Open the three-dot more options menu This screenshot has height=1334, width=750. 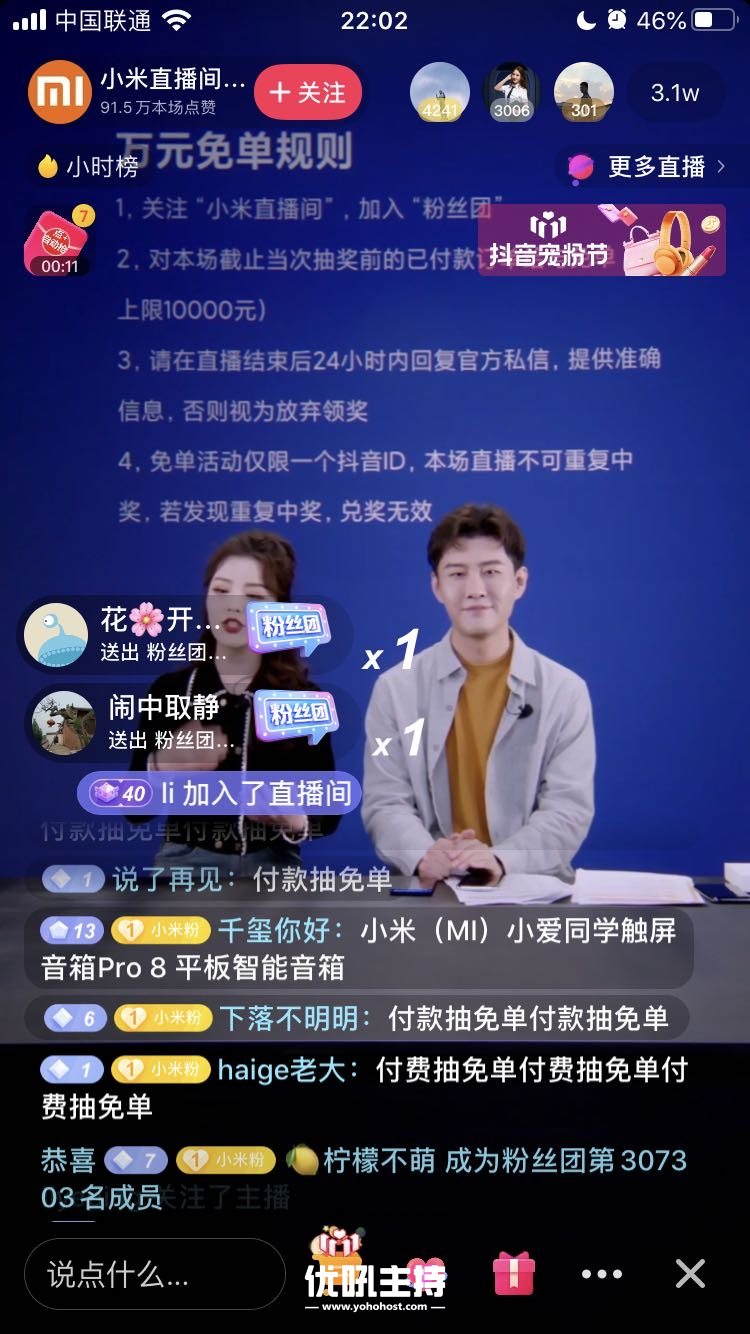coord(602,1274)
